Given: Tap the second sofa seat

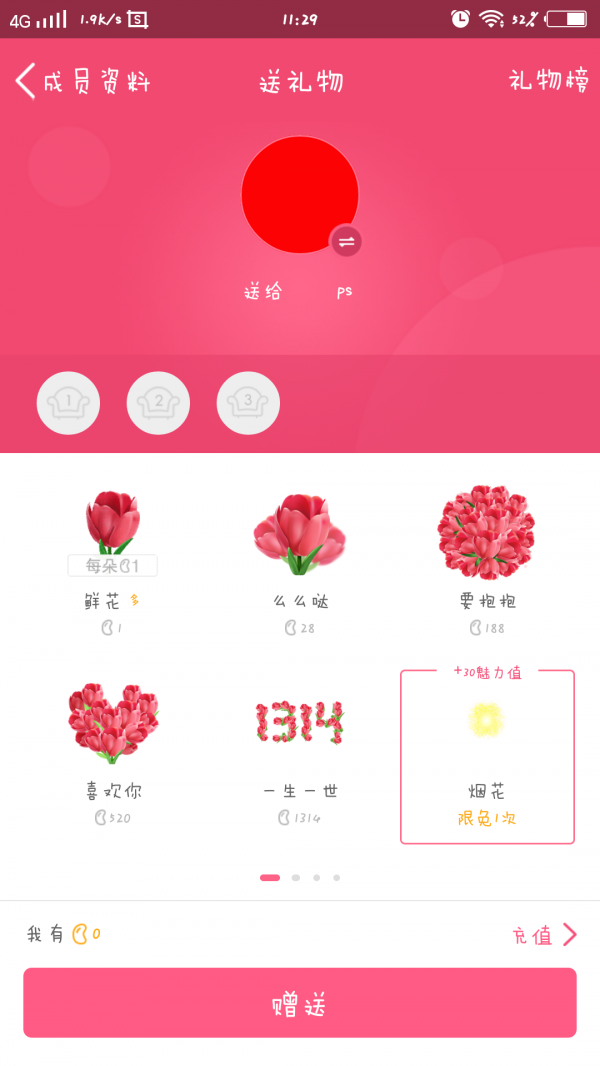Looking at the screenshot, I should (x=158, y=403).
